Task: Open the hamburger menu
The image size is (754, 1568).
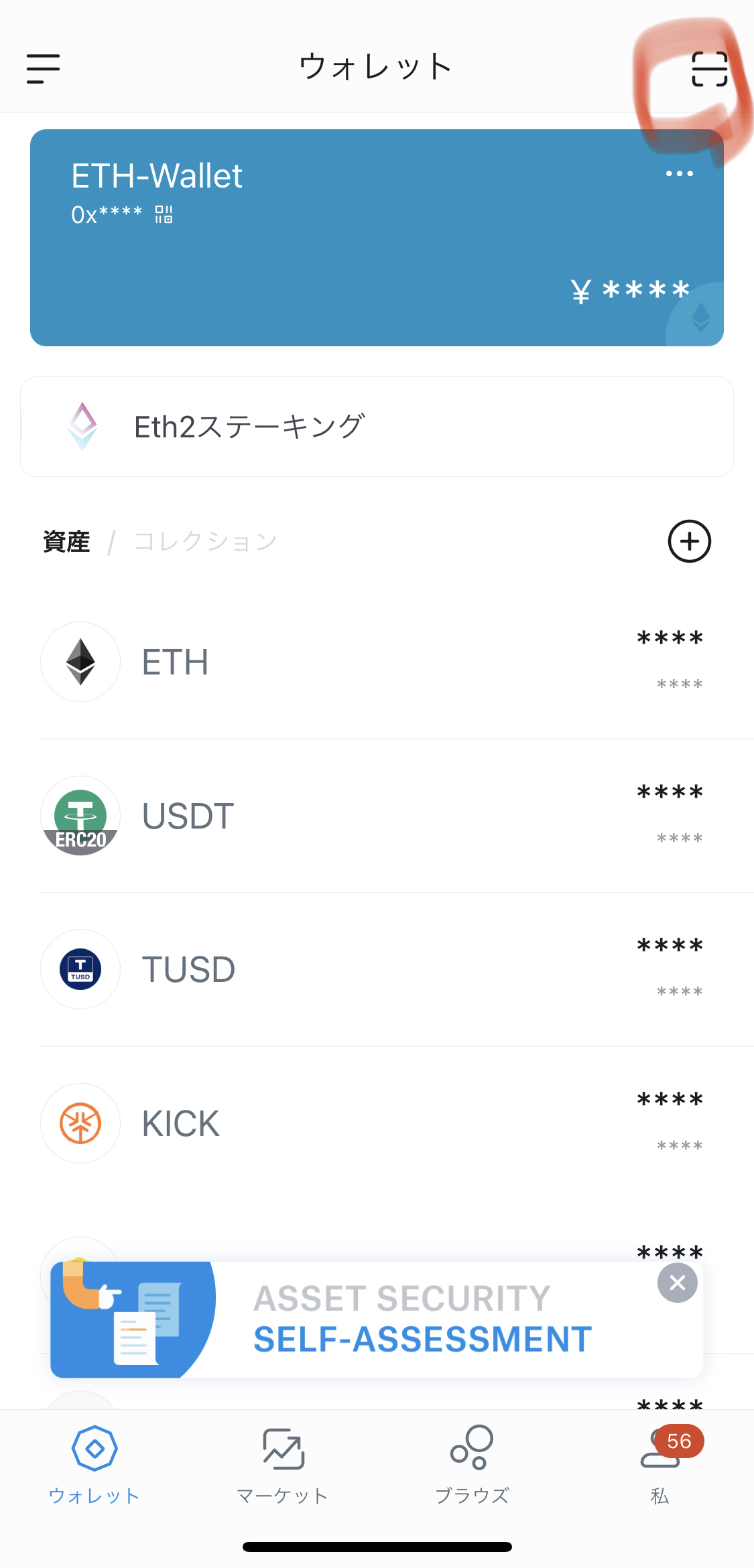Action: (x=43, y=69)
